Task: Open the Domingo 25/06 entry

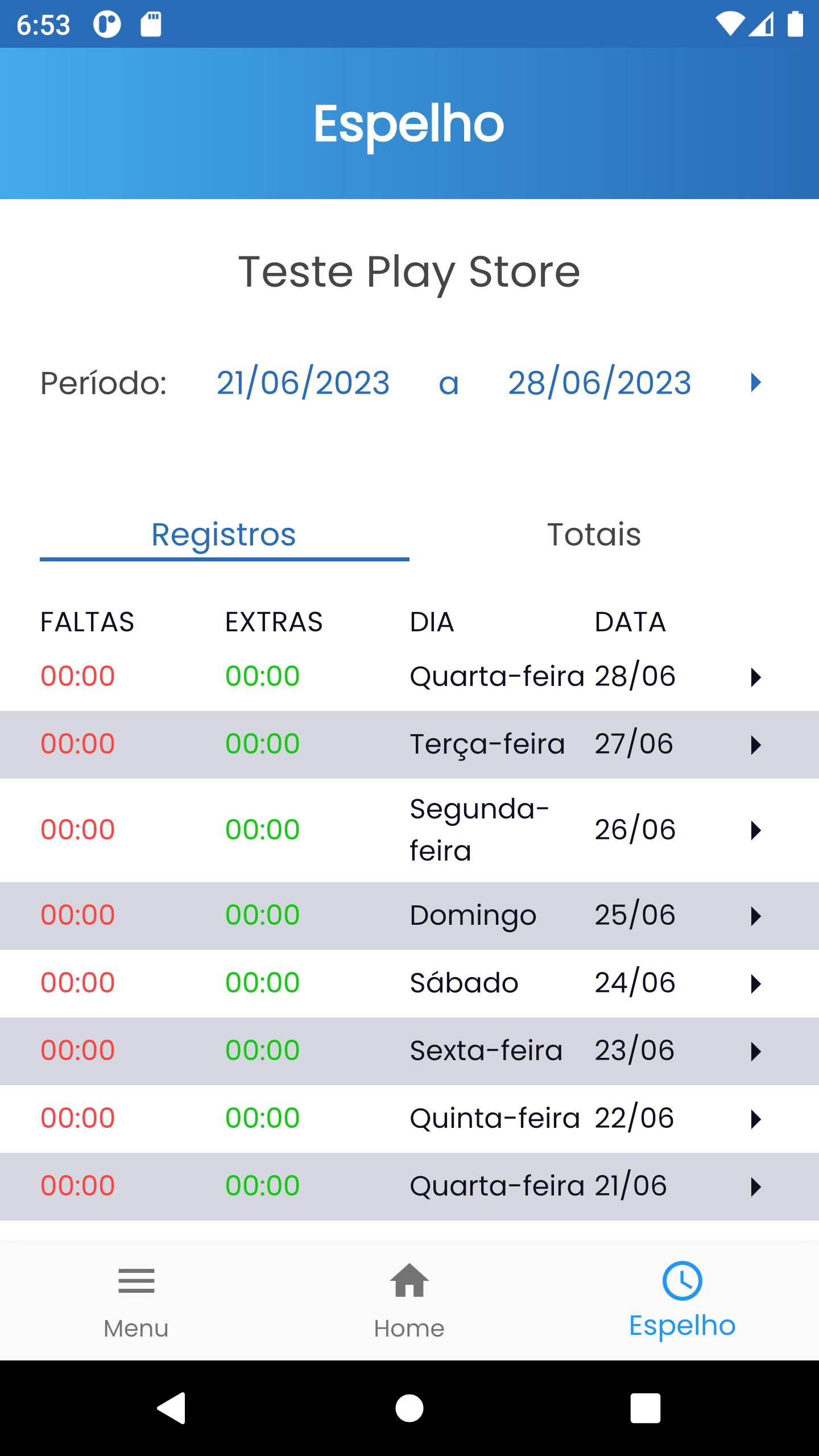Action: [409, 916]
